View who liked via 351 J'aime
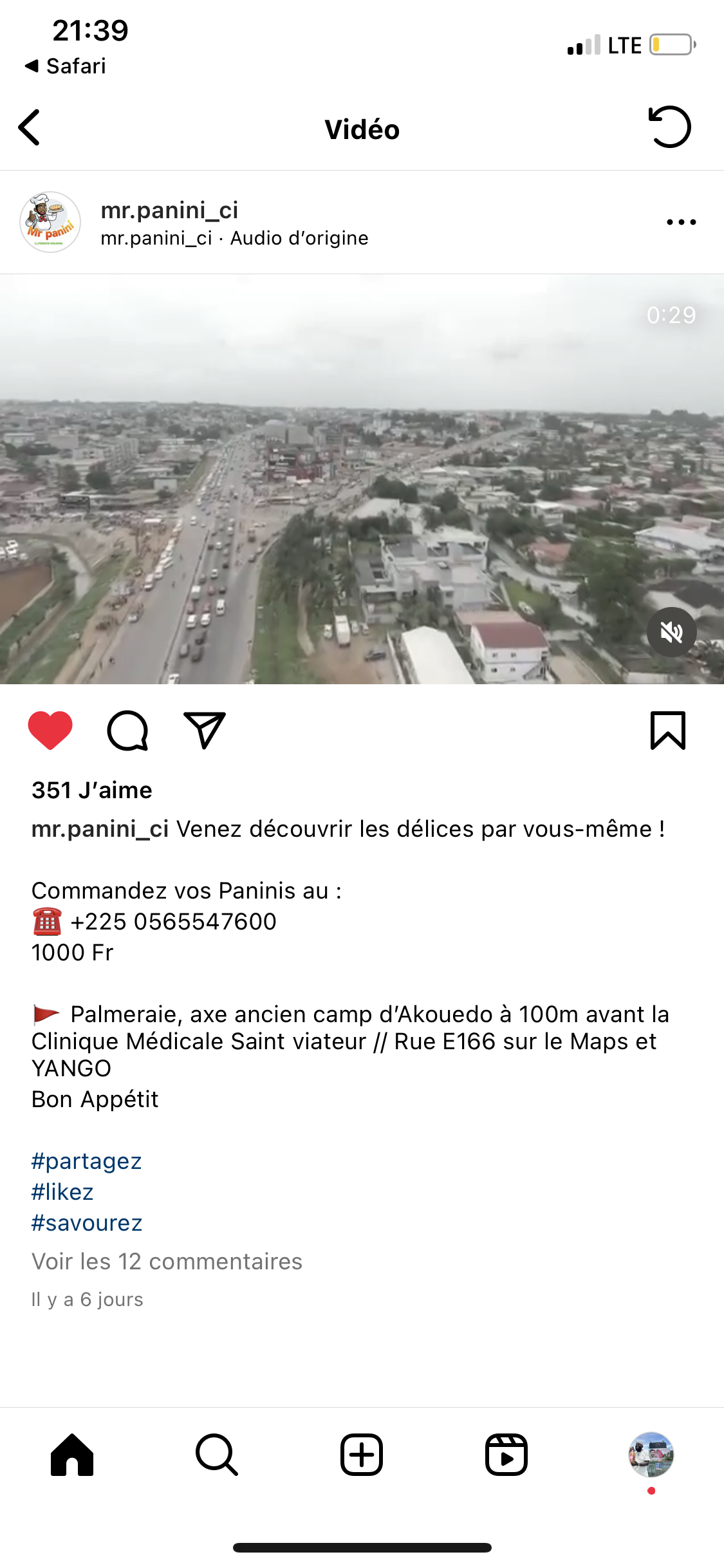Screen dimensions: 724x1568 pos(92,790)
